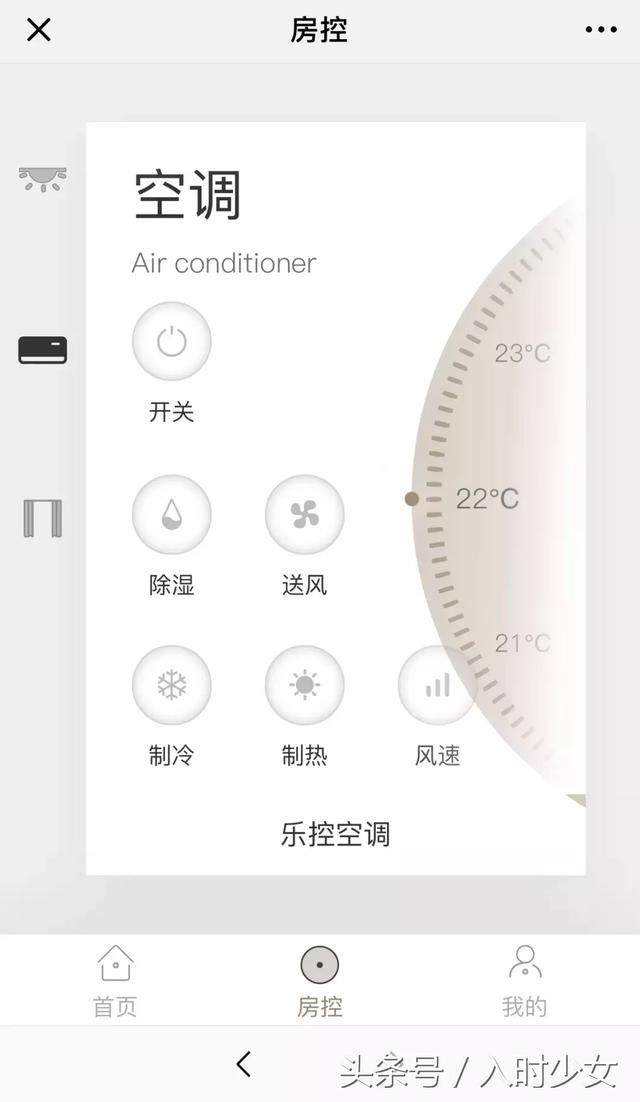Select 23°C on the temperature dial
Viewport: 640px width, 1102px height.
click(522, 353)
